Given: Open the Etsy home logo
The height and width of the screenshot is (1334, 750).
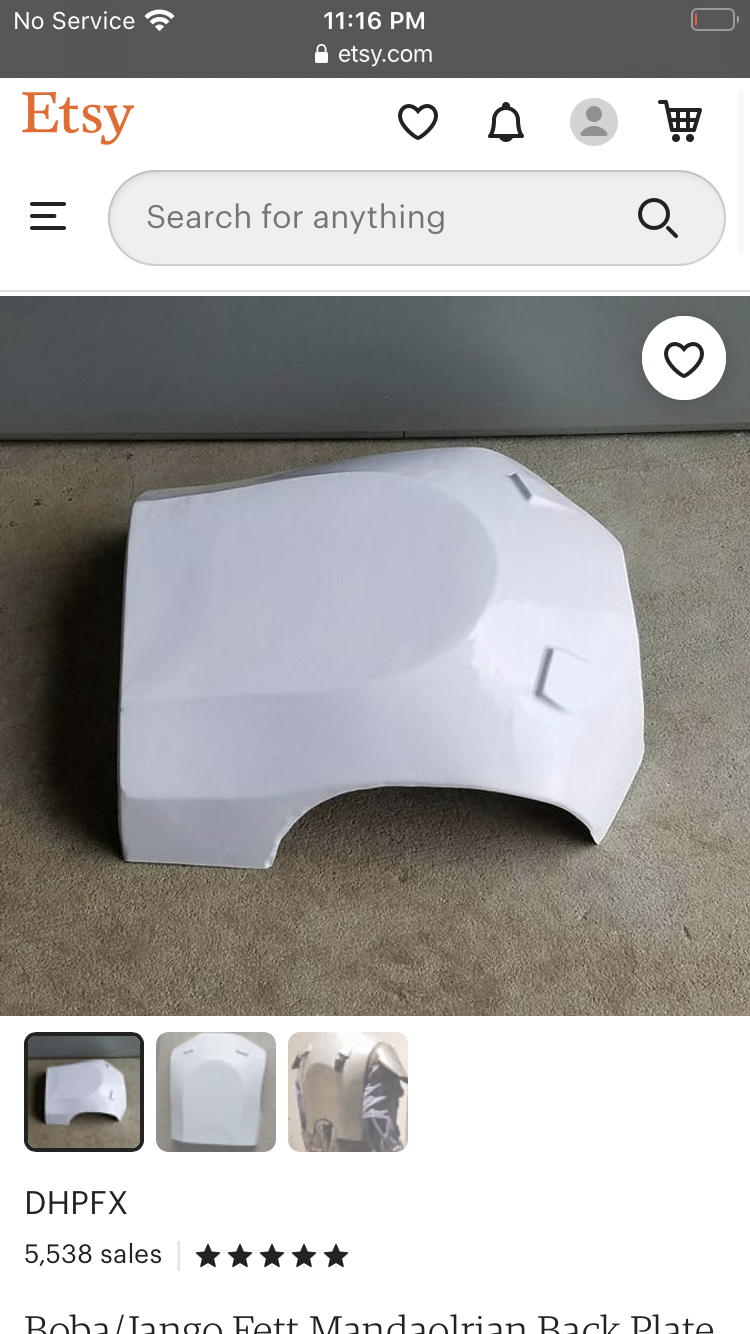Looking at the screenshot, I should coord(78,118).
